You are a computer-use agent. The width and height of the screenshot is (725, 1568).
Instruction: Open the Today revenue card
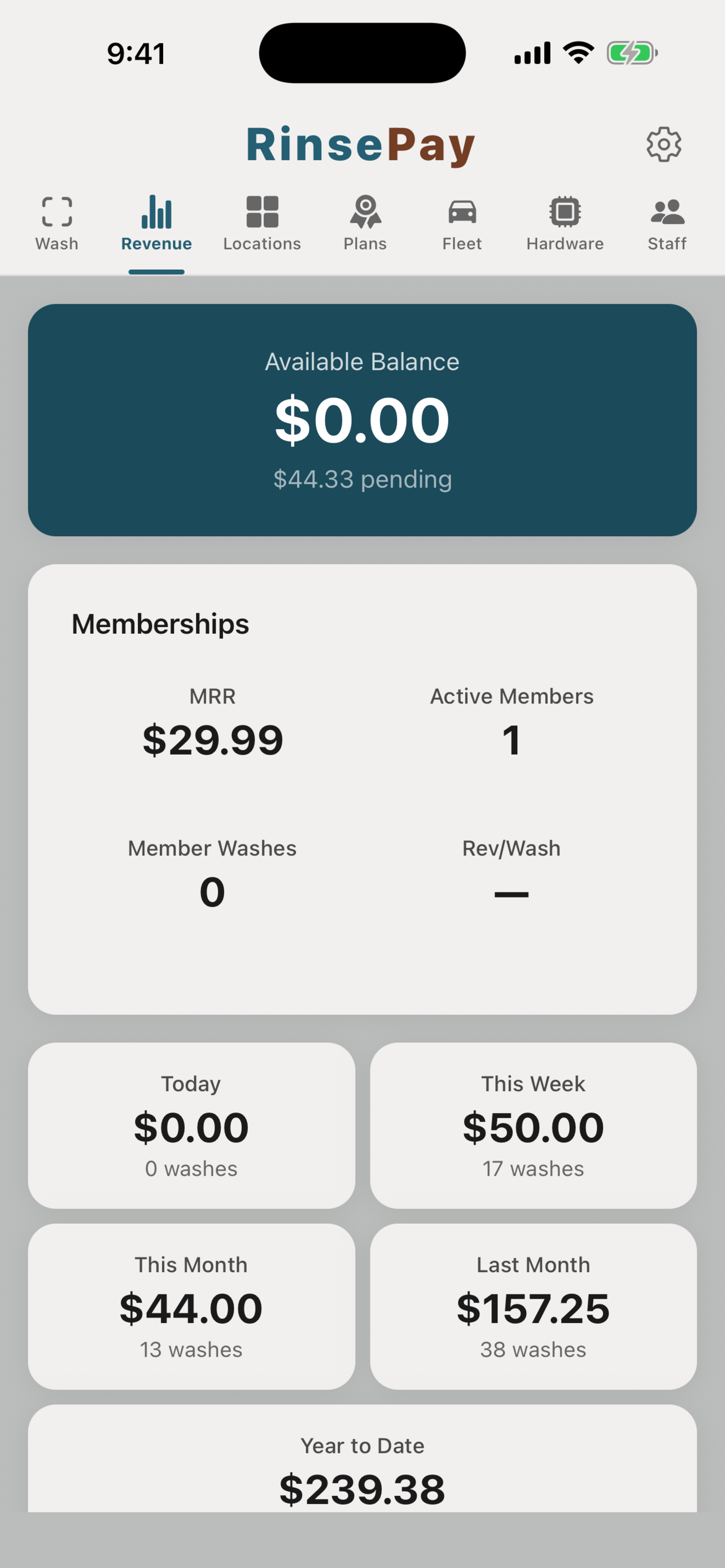coord(190,1125)
